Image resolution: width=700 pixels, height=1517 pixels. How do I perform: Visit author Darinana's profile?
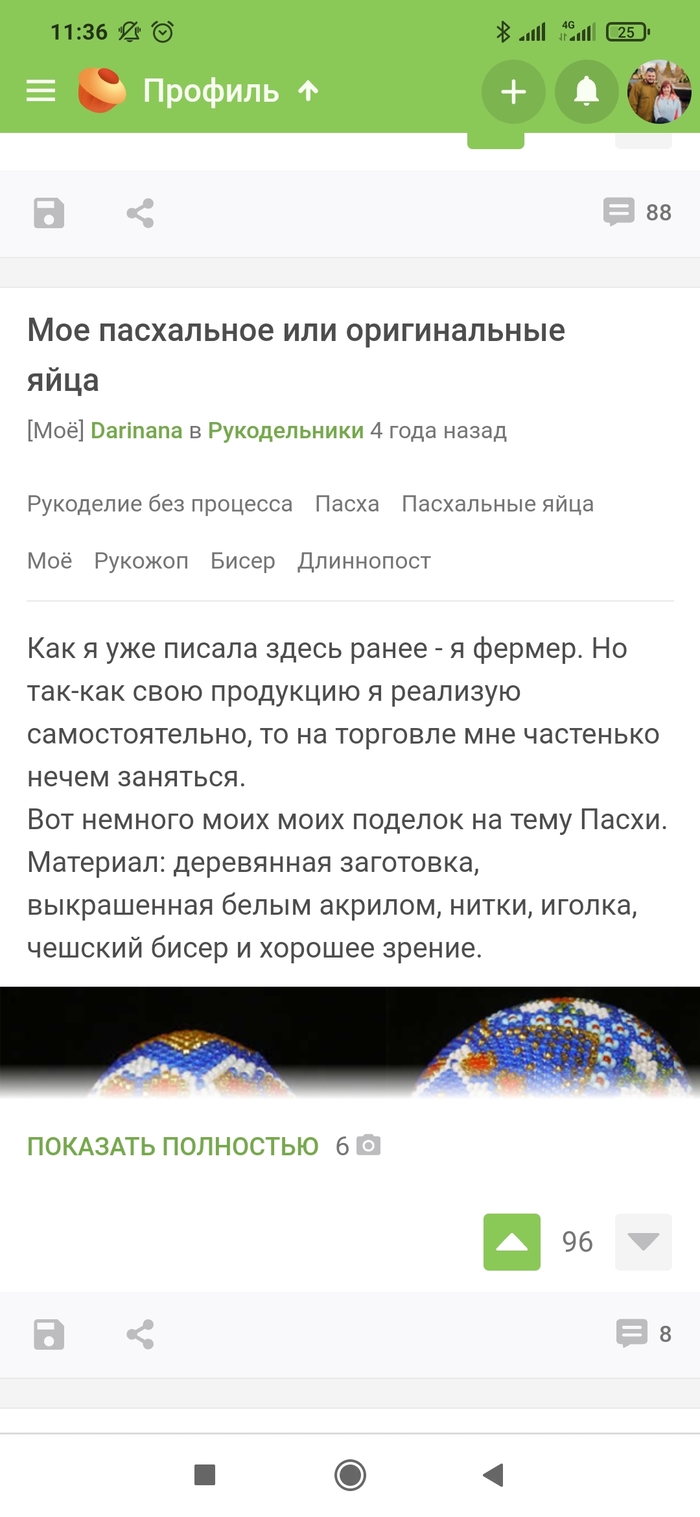tap(136, 431)
